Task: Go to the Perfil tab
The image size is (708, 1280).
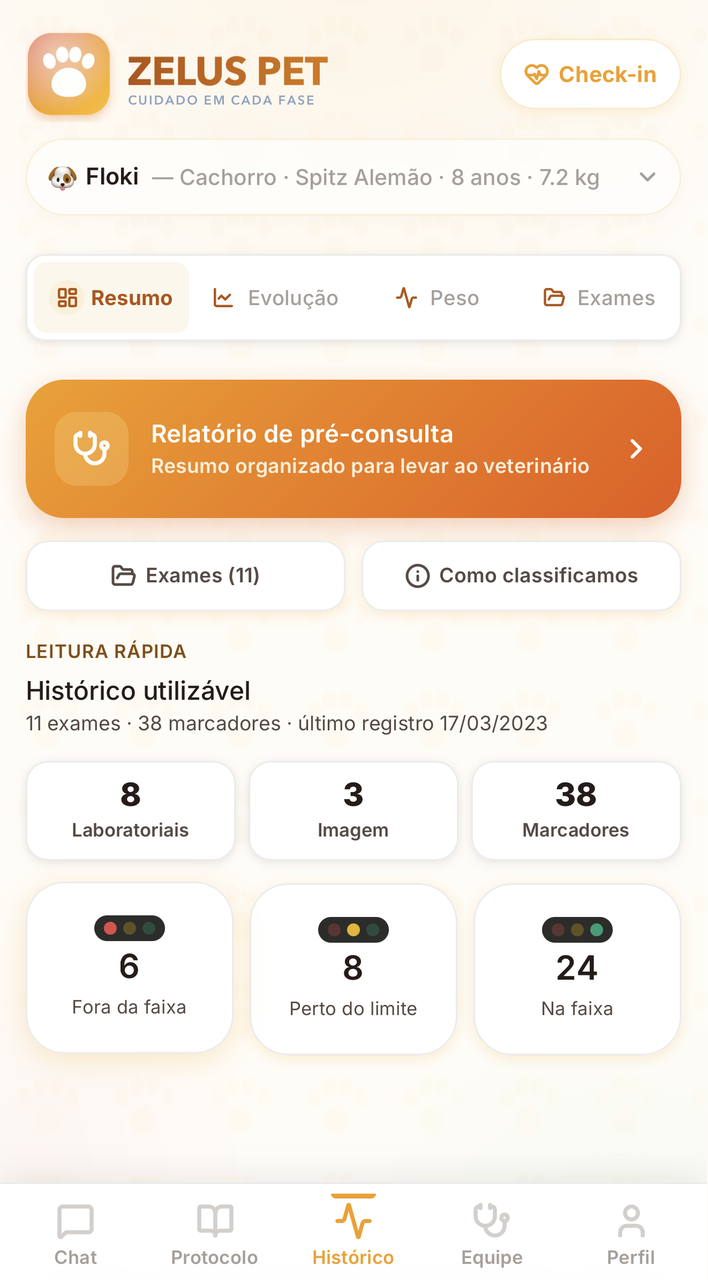Action: pos(631,1234)
